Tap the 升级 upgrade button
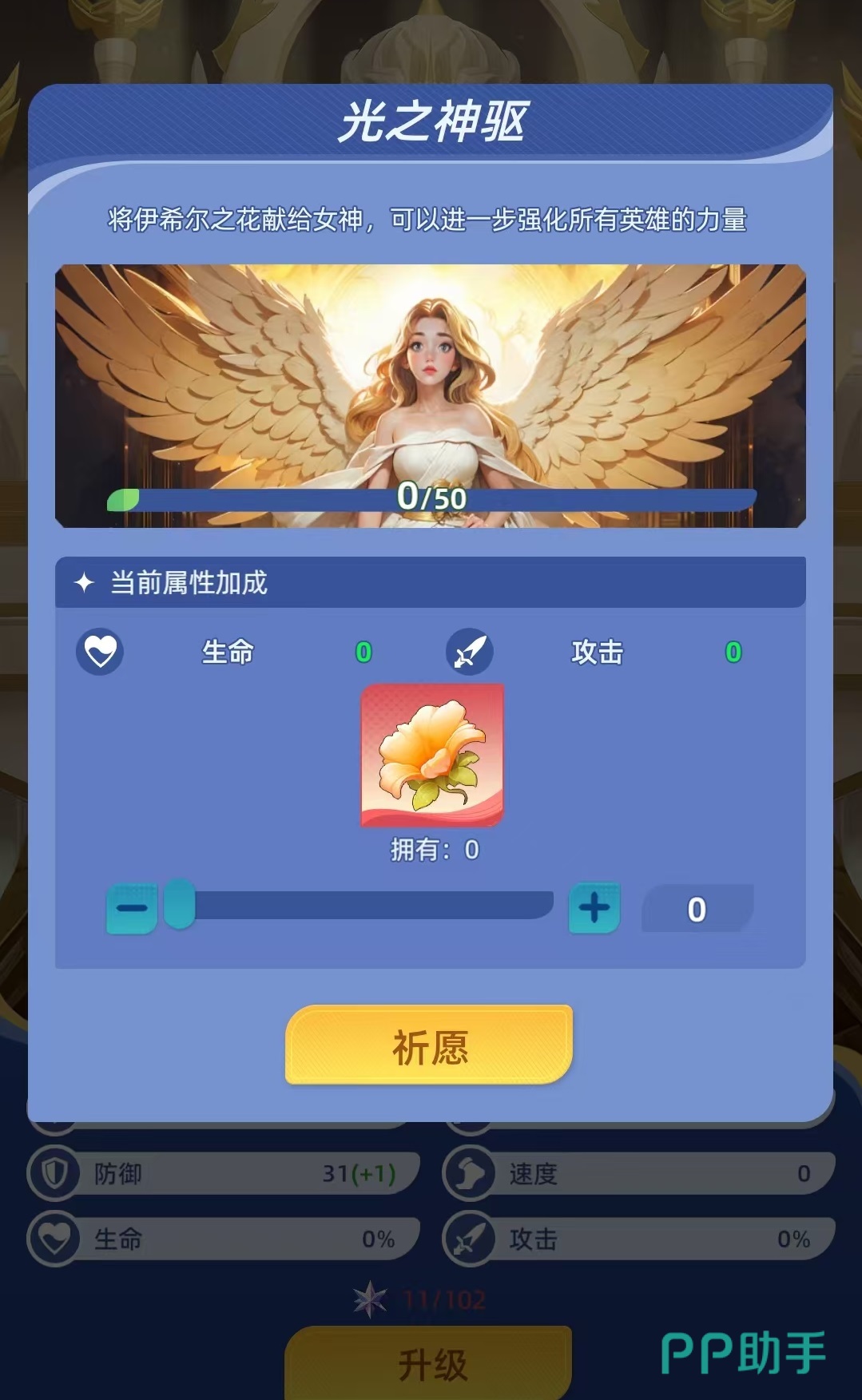The width and height of the screenshot is (862, 1400). click(429, 1363)
